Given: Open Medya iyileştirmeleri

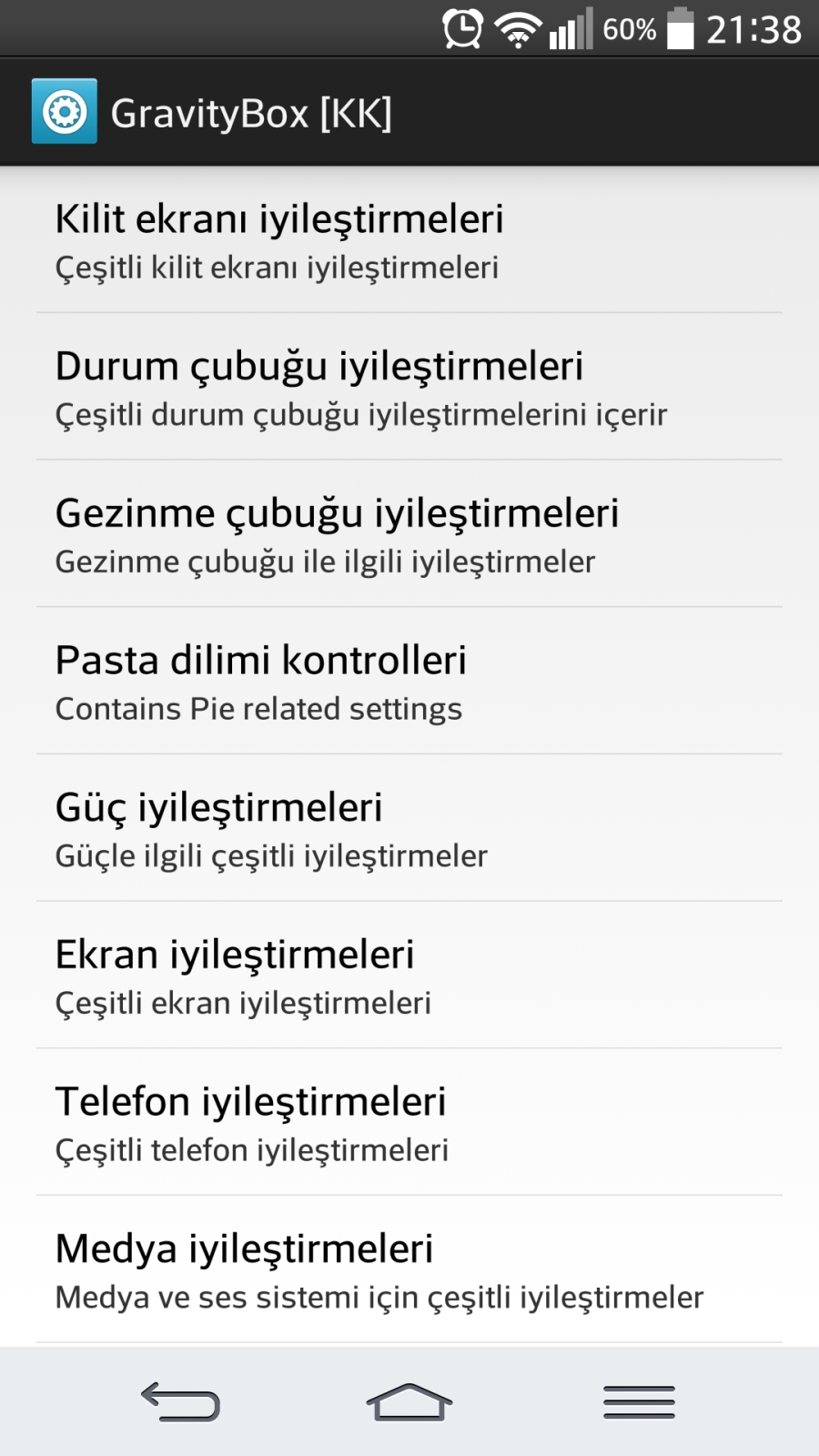Looking at the screenshot, I should [x=409, y=1270].
